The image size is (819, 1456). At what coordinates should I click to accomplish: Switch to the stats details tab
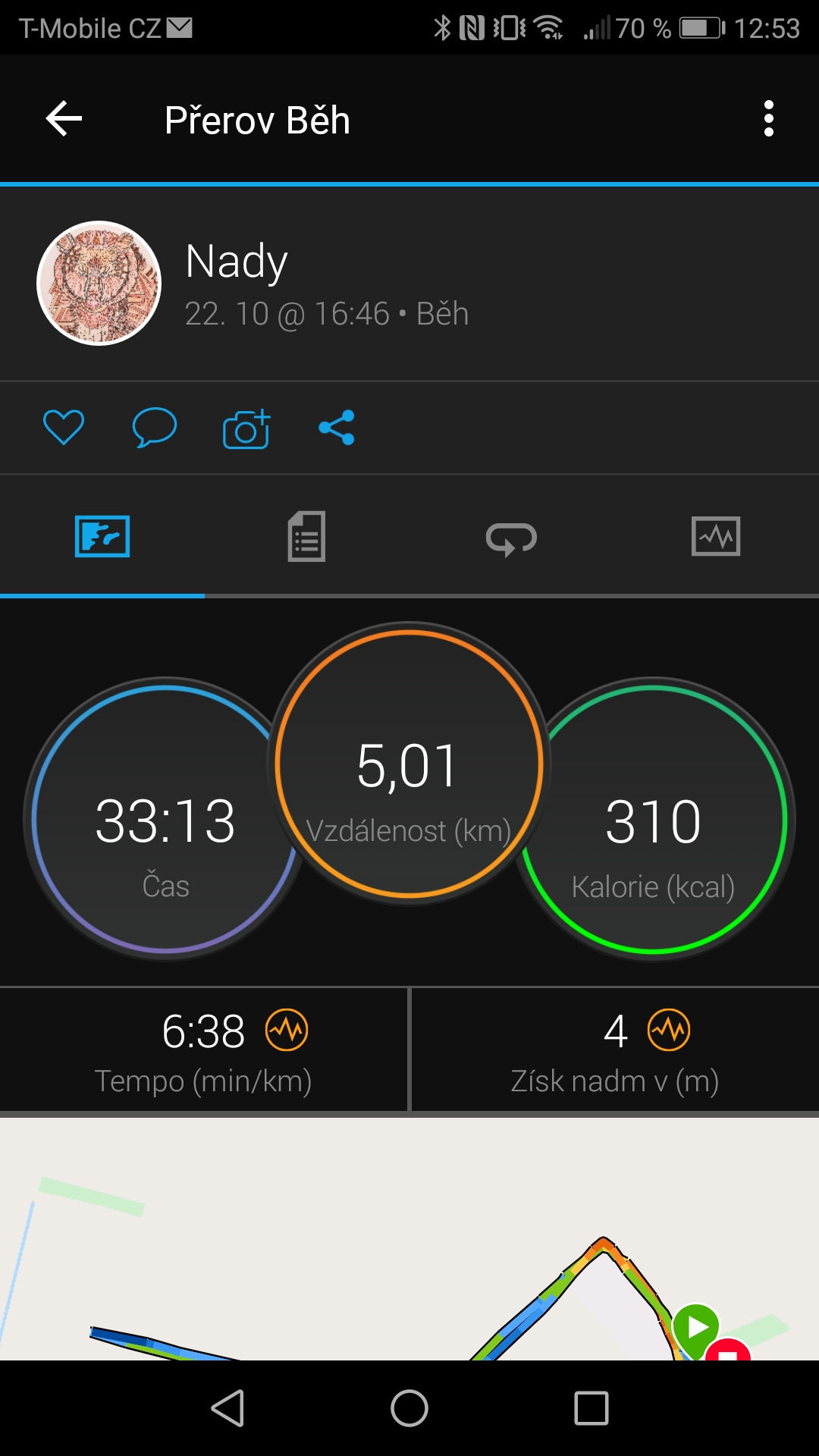(306, 537)
